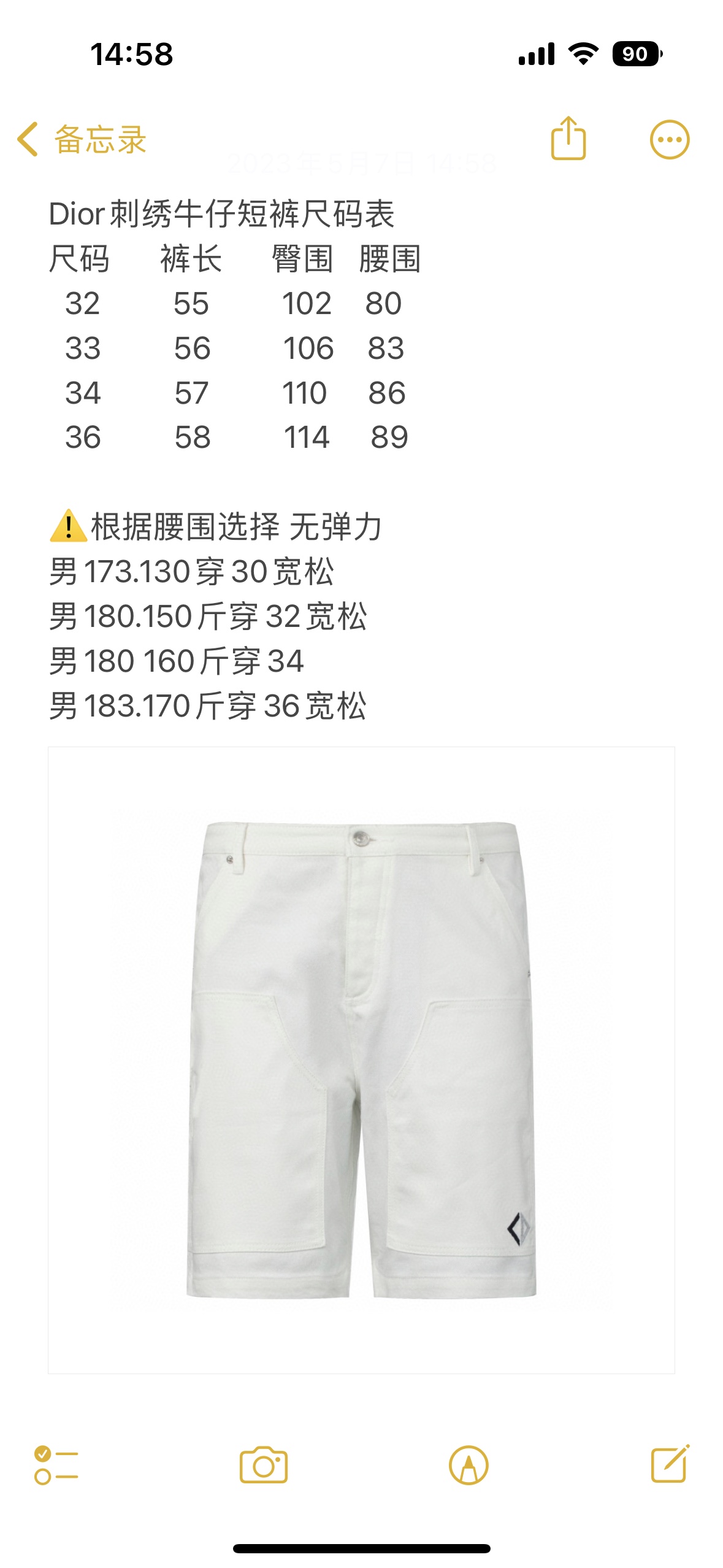Viewport: 723px width, 1568px height.
Task: Share this note
Action: pos(568,139)
